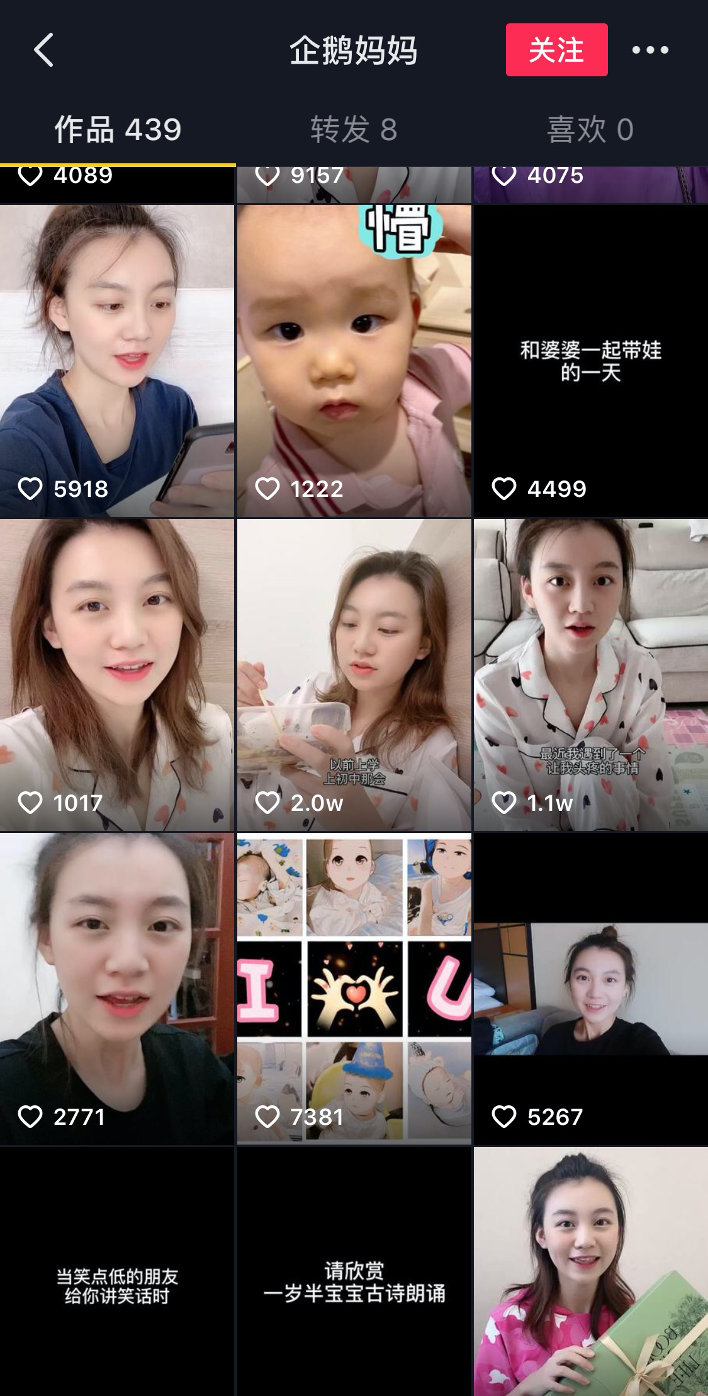Image resolution: width=708 pixels, height=1396 pixels.
Task: Open the cartoon collage video with 7381 likes
Action: pos(353,988)
